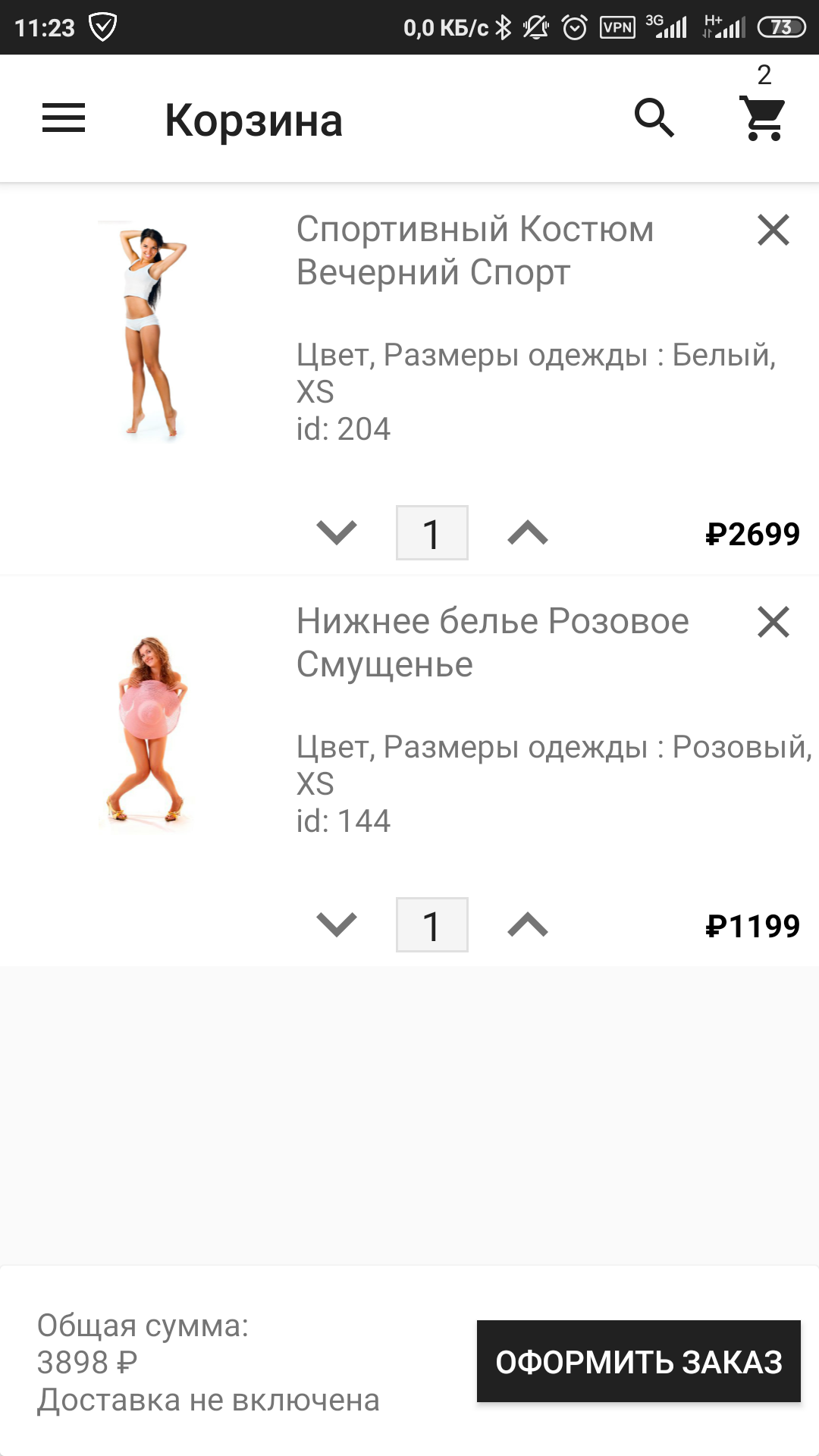Tap the quantity field for Нижнее белье
The width and height of the screenshot is (819, 1456).
point(431,925)
